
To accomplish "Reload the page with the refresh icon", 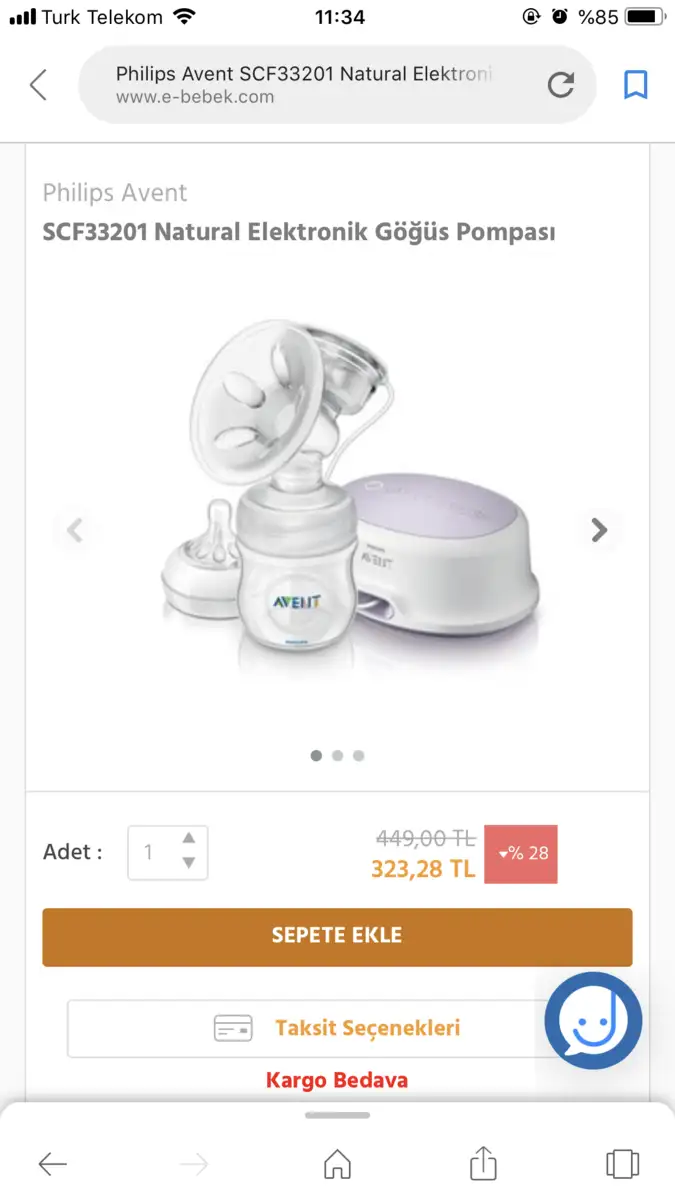I will pos(561,85).
